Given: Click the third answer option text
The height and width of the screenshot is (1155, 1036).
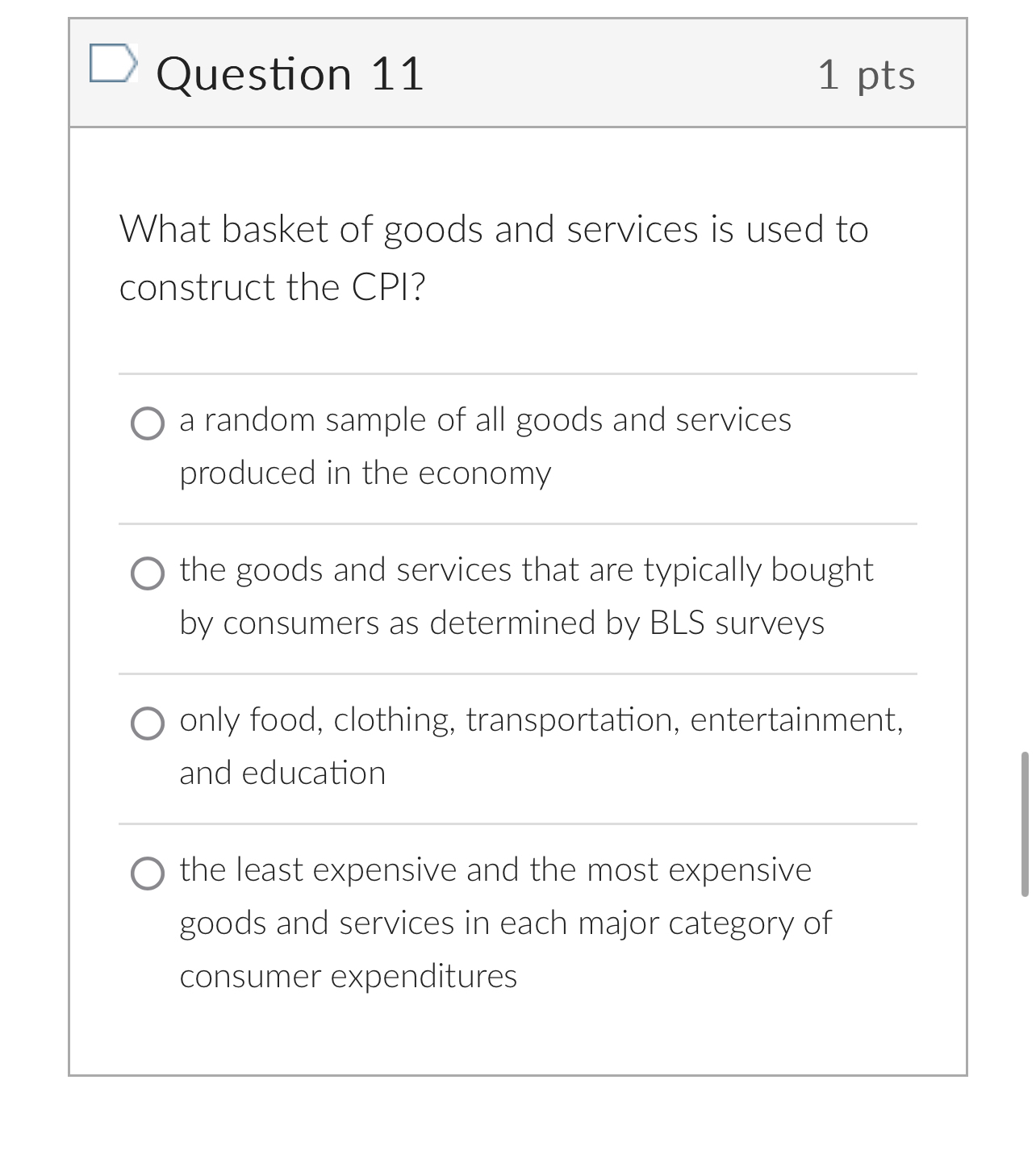Looking at the screenshot, I should click(541, 745).
